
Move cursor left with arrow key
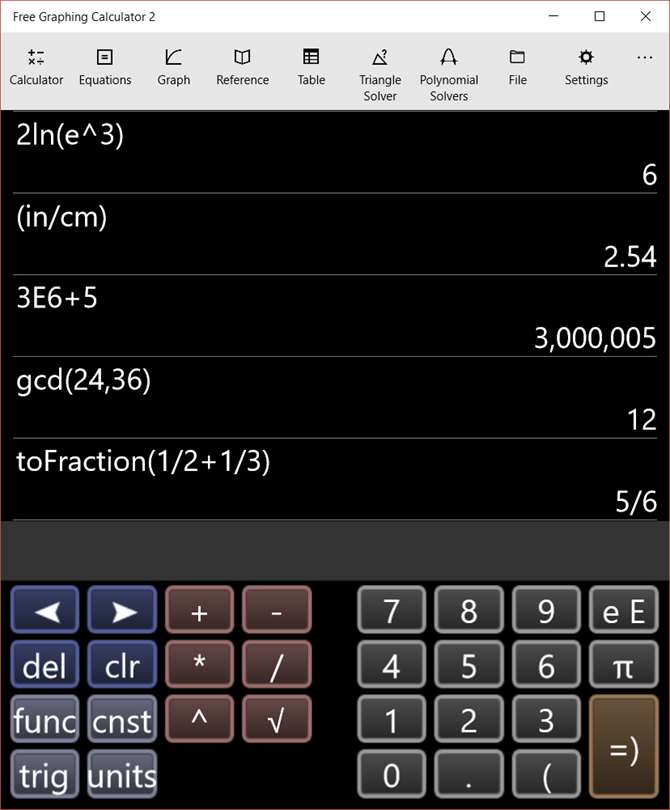pos(45,611)
